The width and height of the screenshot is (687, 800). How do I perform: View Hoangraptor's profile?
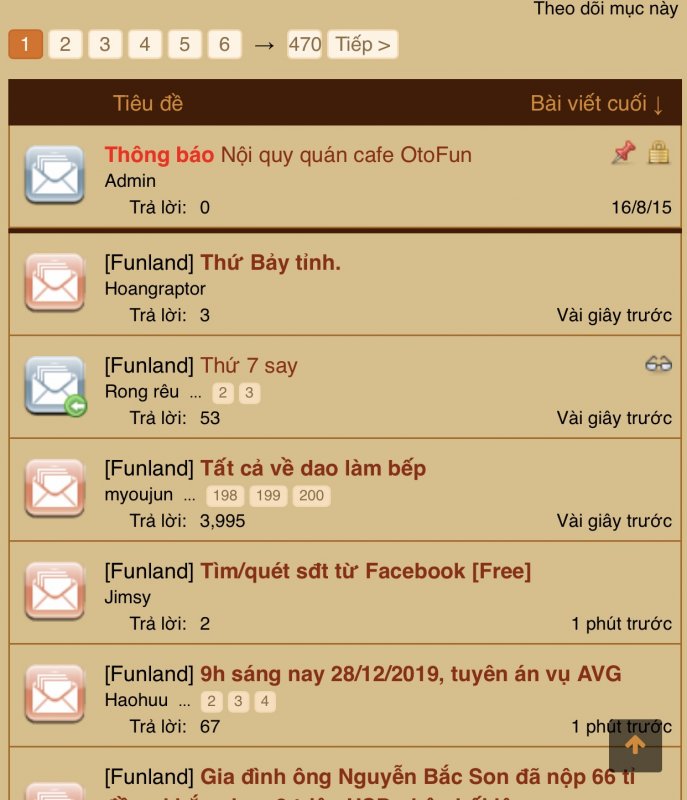155,289
